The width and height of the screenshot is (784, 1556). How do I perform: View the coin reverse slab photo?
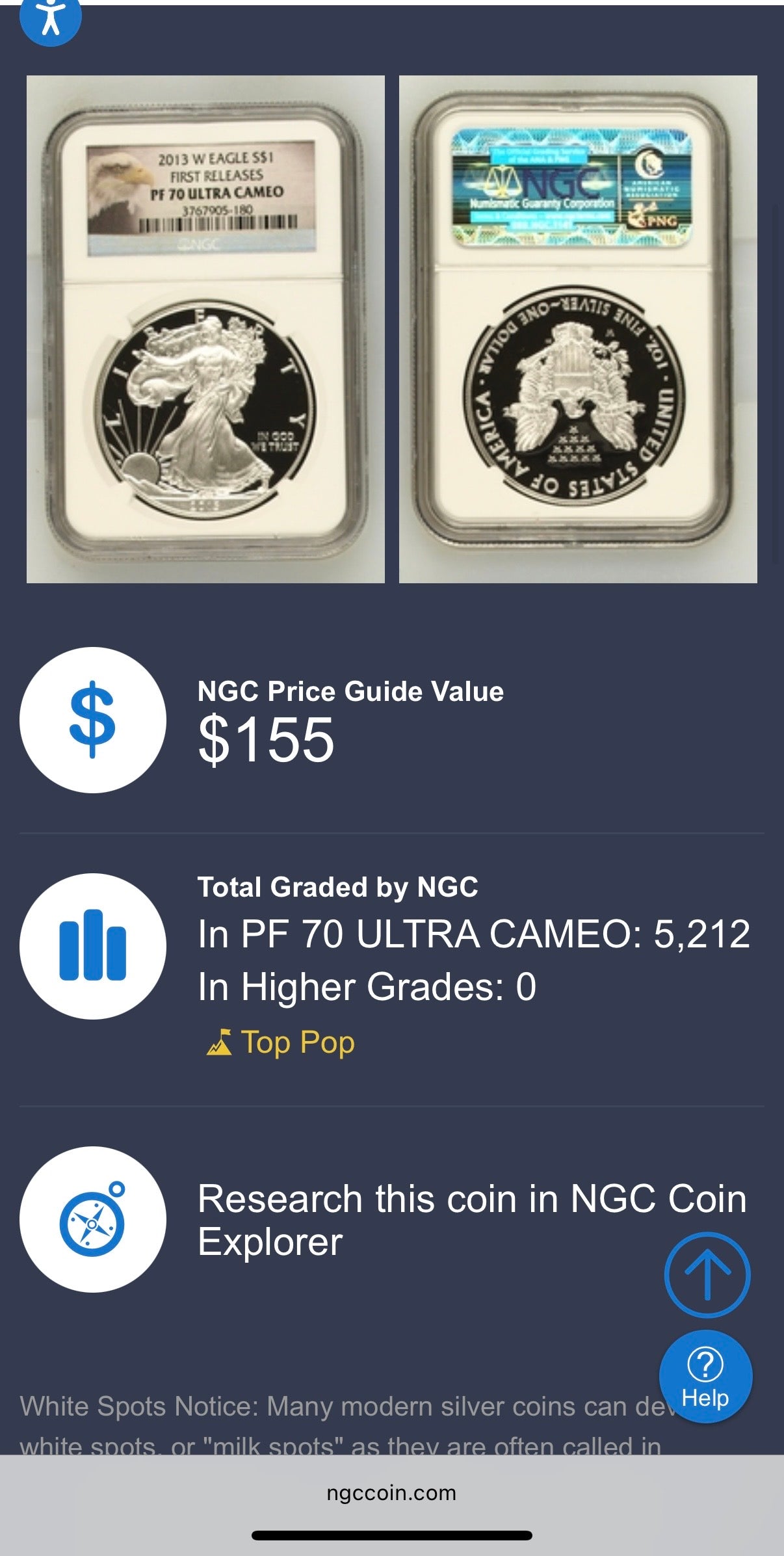coord(577,328)
